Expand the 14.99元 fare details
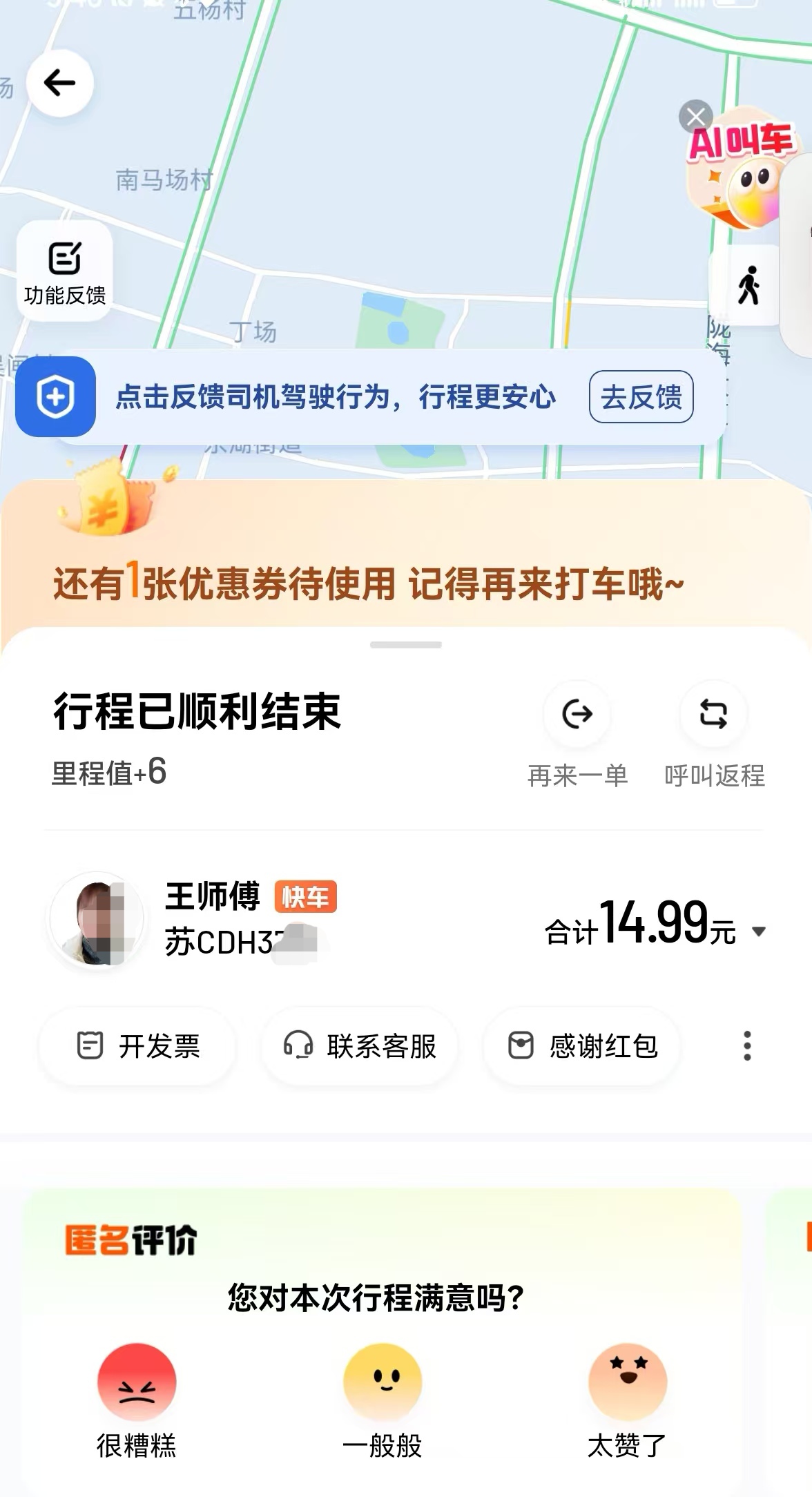The height and width of the screenshot is (1497, 812). click(760, 929)
